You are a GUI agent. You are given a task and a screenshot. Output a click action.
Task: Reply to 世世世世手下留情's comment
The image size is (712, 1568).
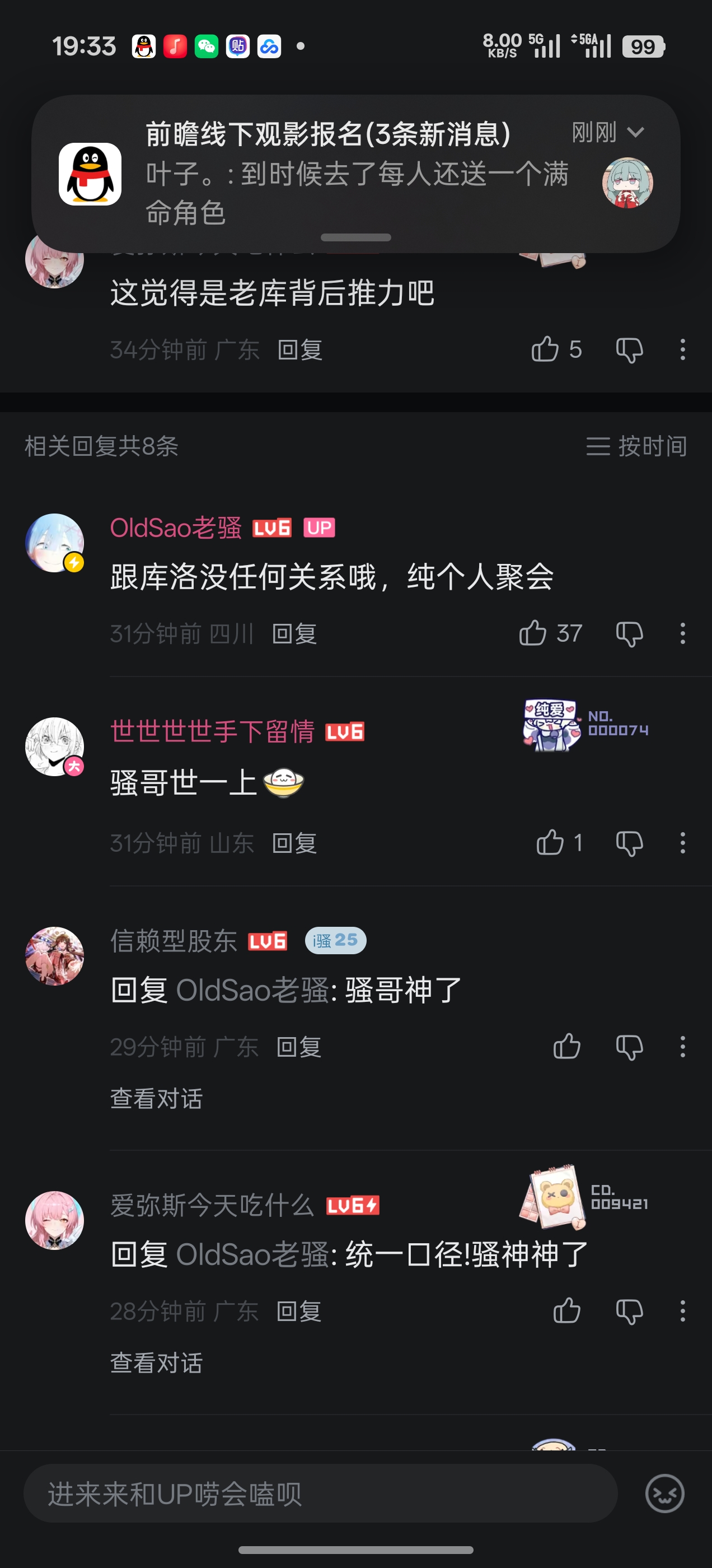[294, 843]
